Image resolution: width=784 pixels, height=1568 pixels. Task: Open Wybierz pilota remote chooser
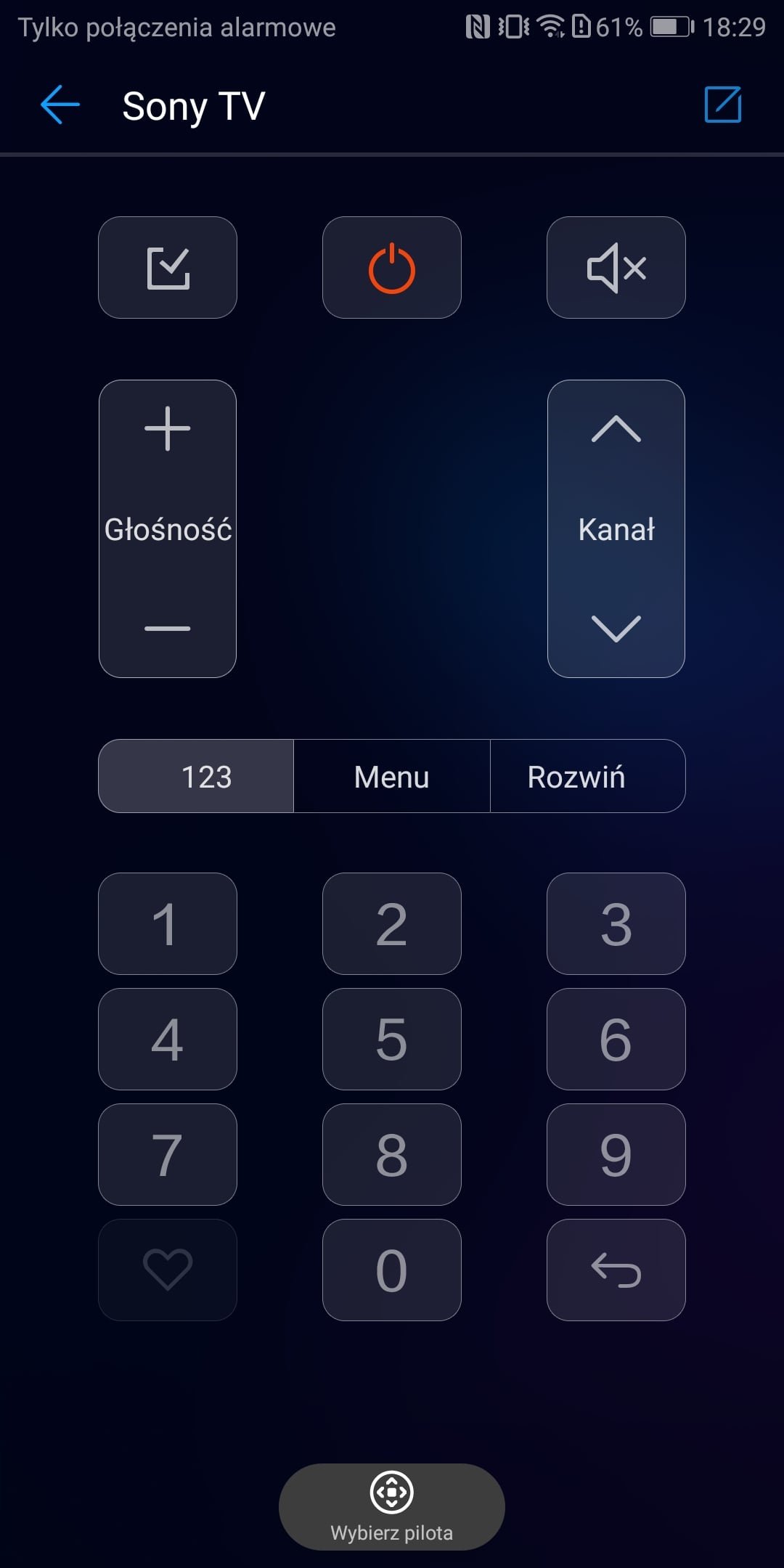(x=392, y=1507)
